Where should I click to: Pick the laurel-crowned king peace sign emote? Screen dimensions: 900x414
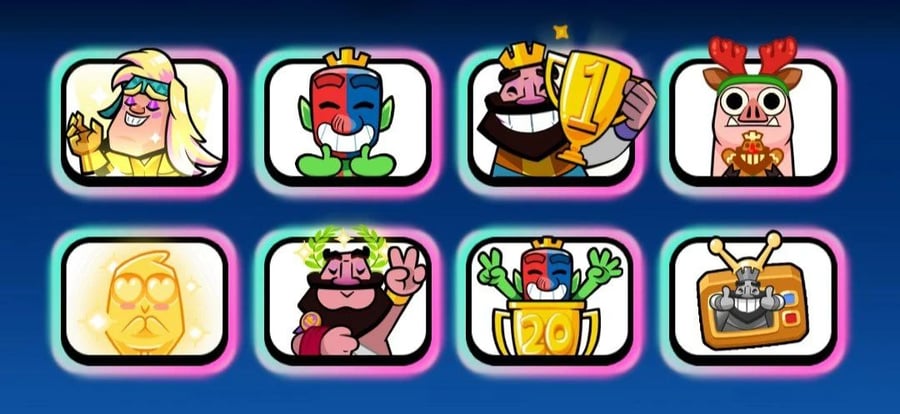(347, 299)
